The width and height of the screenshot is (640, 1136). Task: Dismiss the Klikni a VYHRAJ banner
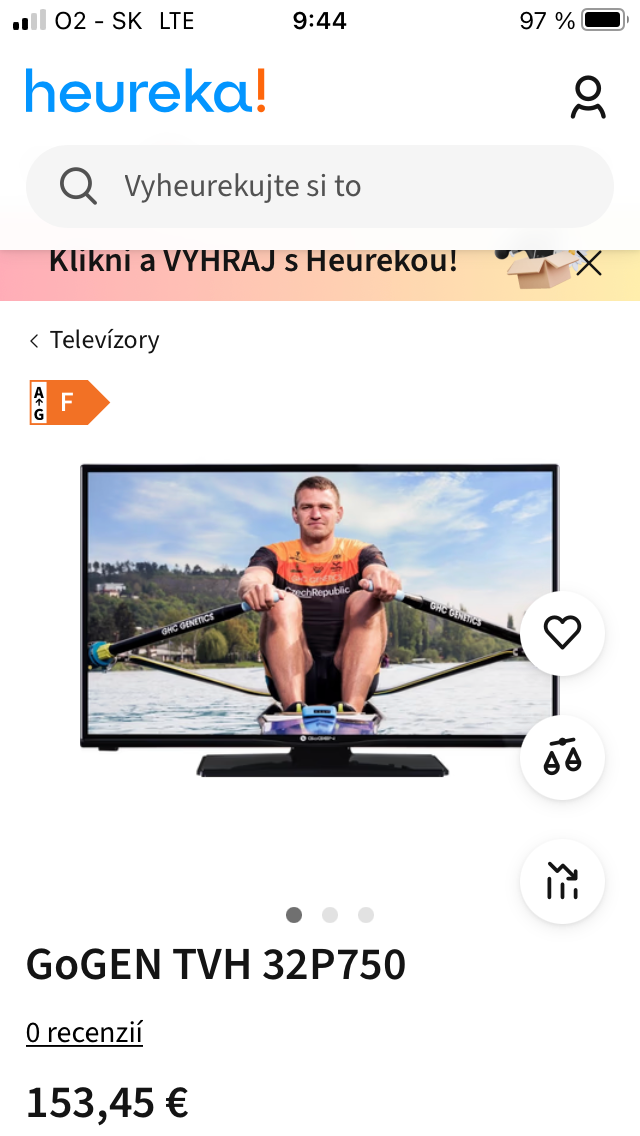(589, 264)
